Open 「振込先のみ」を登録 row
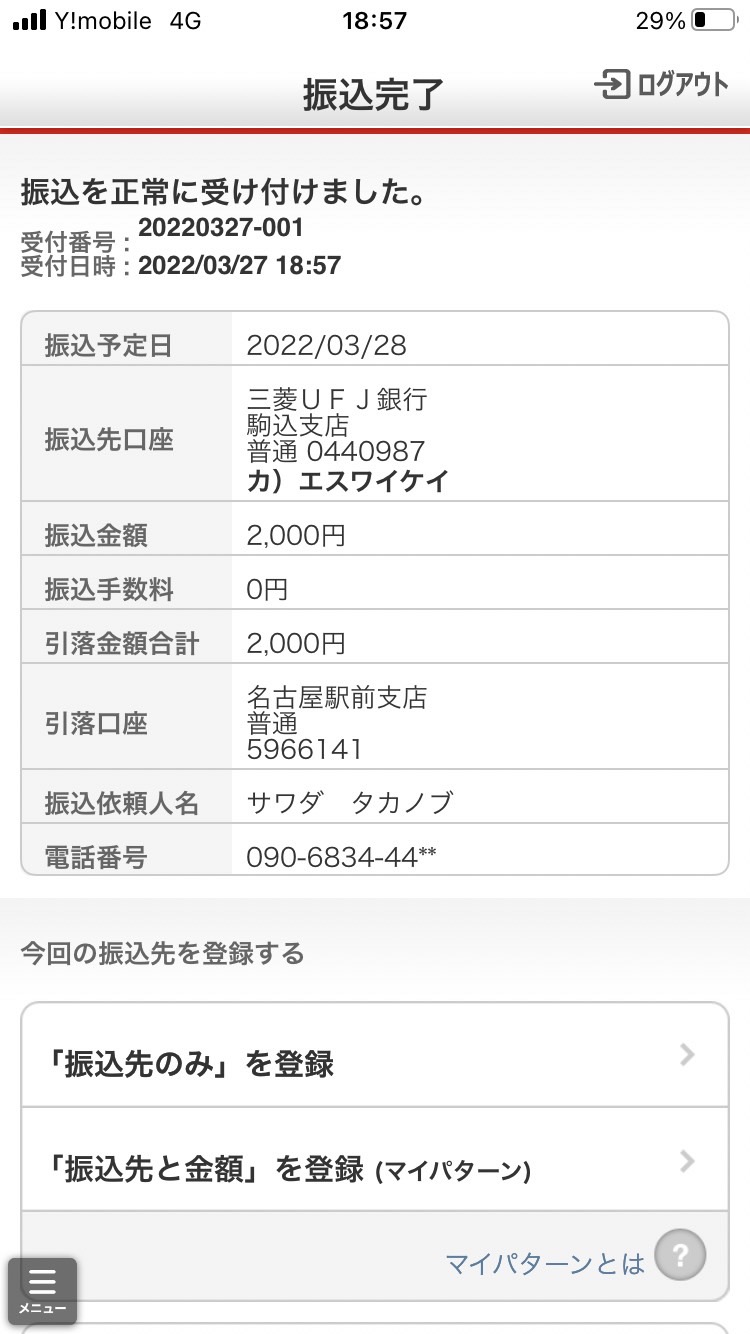750x1334 pixels. click(375, 1055)
